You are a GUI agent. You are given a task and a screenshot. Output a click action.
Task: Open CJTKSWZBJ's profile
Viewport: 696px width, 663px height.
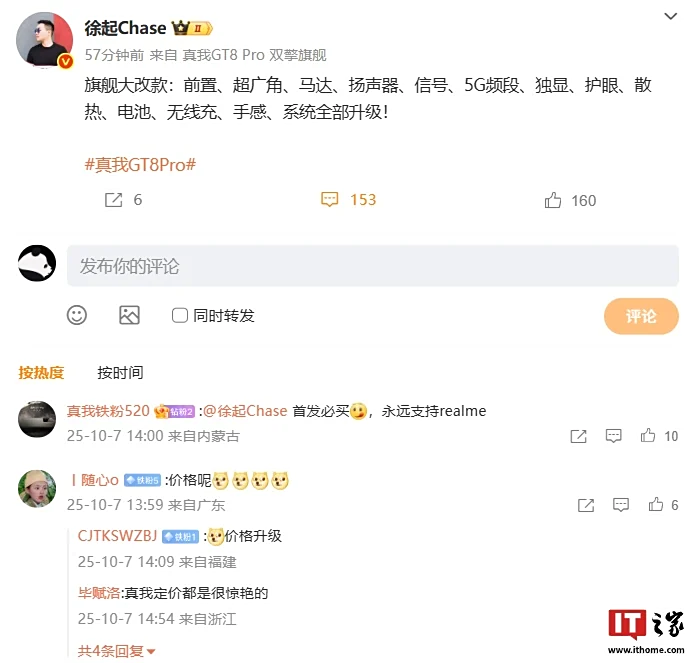(117, 536)
